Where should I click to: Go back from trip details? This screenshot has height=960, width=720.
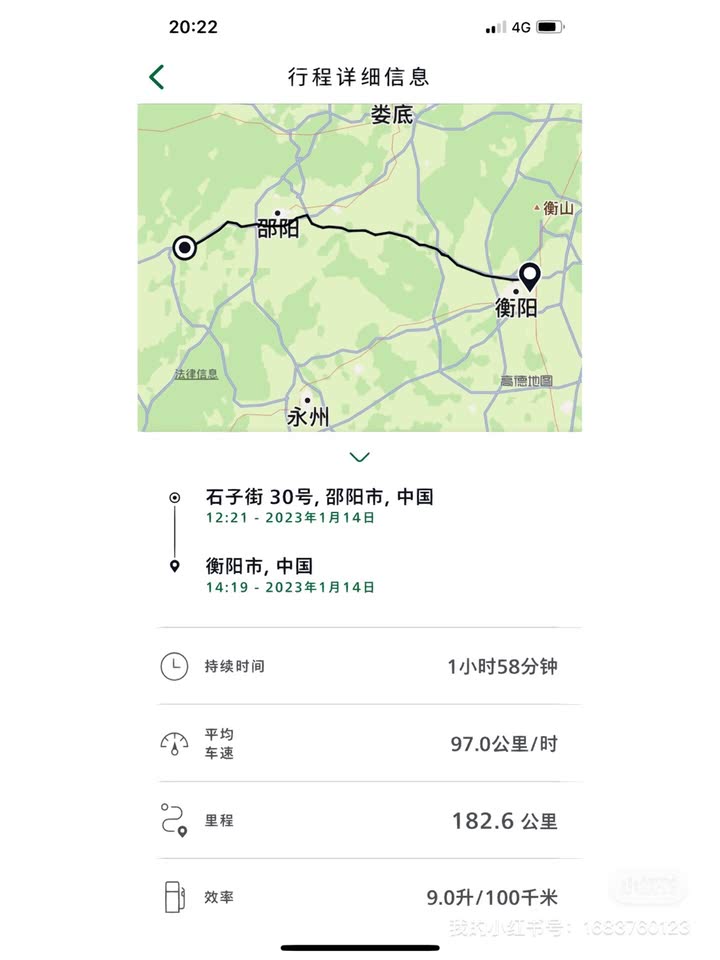[157, 77]
